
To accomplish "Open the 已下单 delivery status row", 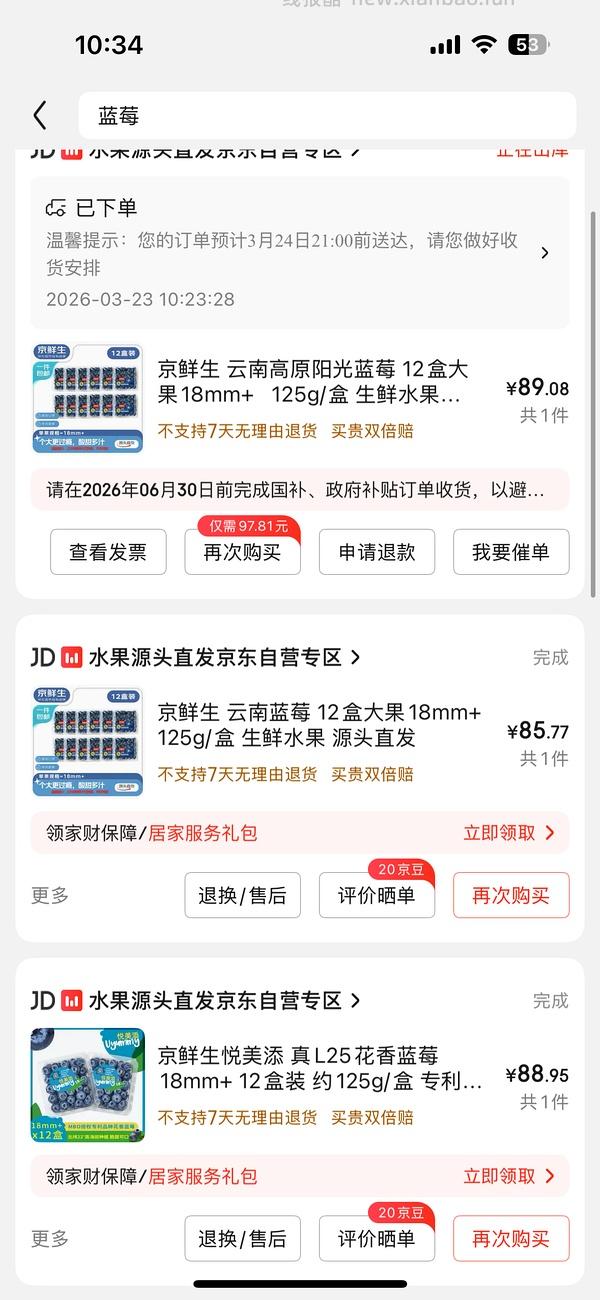I will [x=299, y=252].
